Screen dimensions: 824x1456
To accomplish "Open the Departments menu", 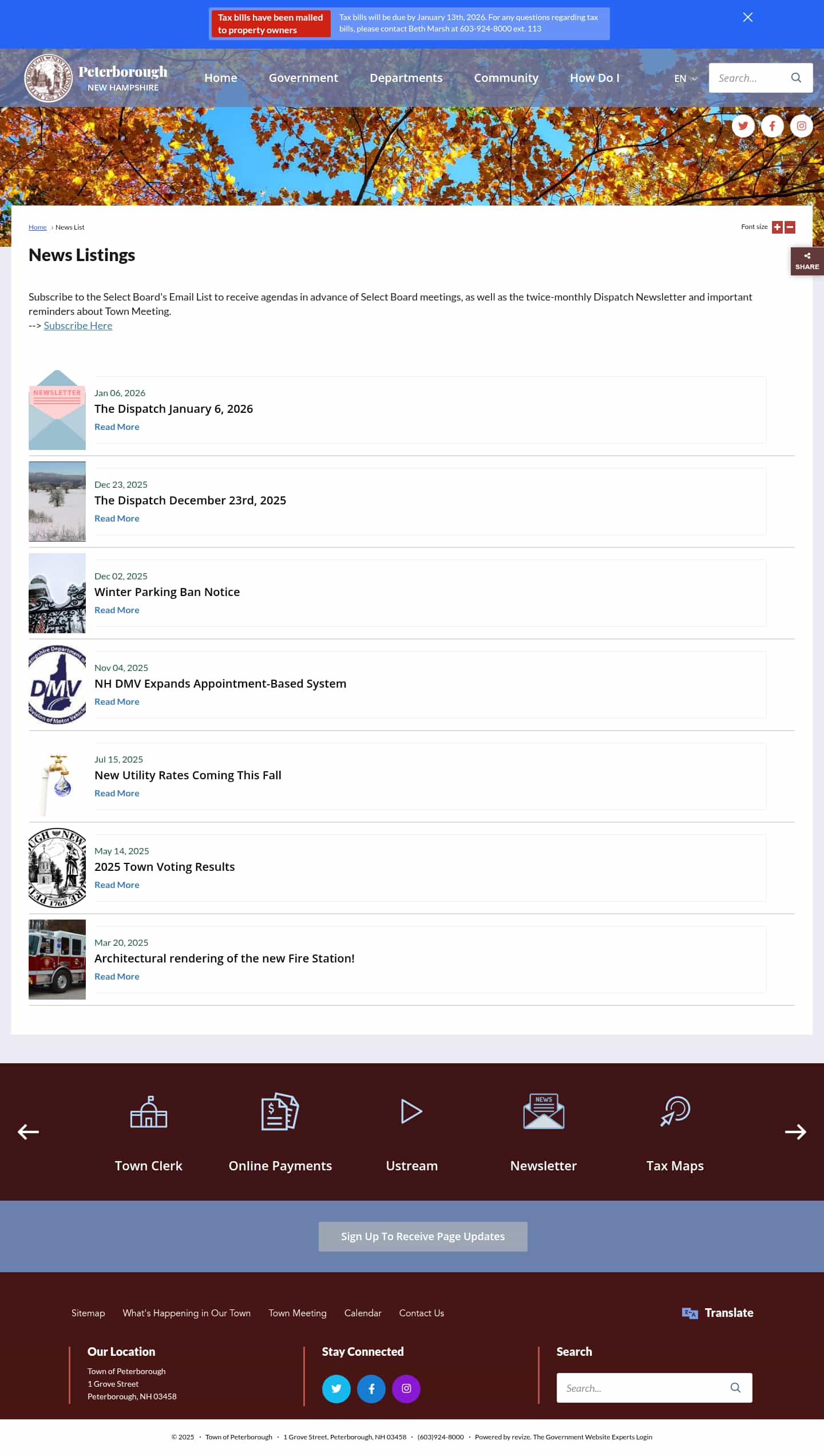I will tap(406, 78).
